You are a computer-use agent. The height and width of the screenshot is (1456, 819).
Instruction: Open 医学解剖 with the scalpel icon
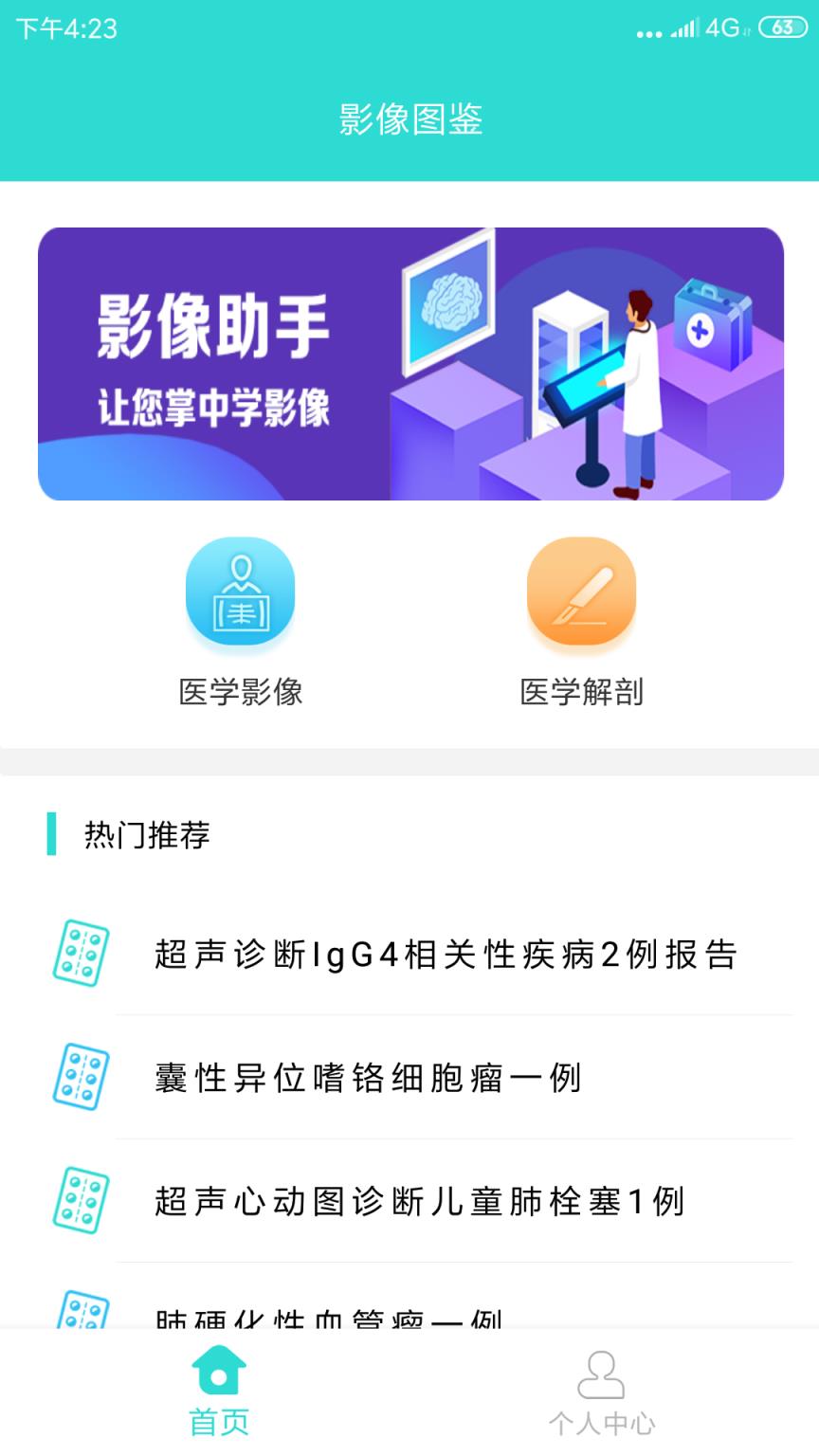point(581,591)
